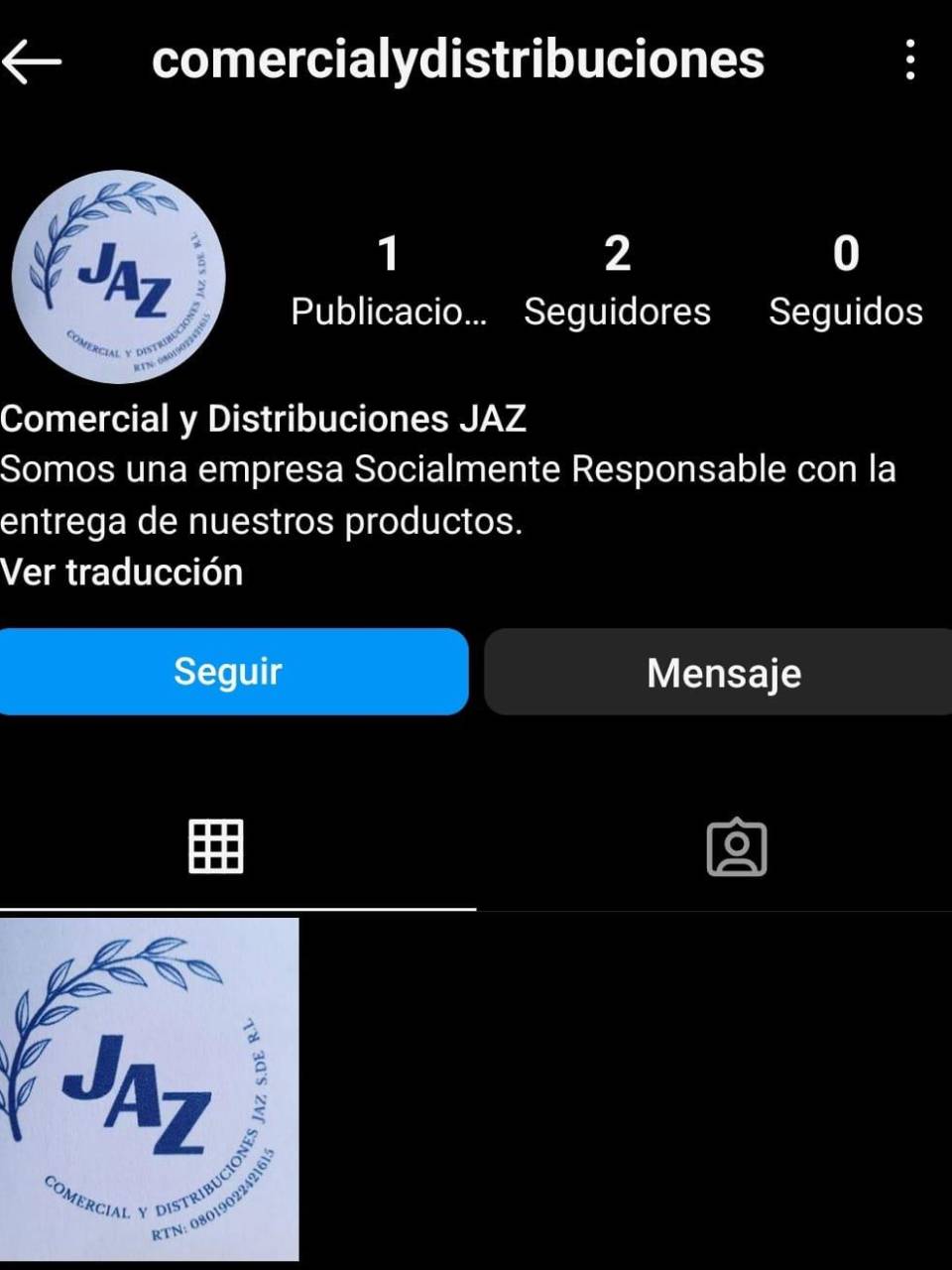The height and width of the screenshot is (1270, 952).
Task: Open the Seguidos count
Action: click(x=846, y=283)
